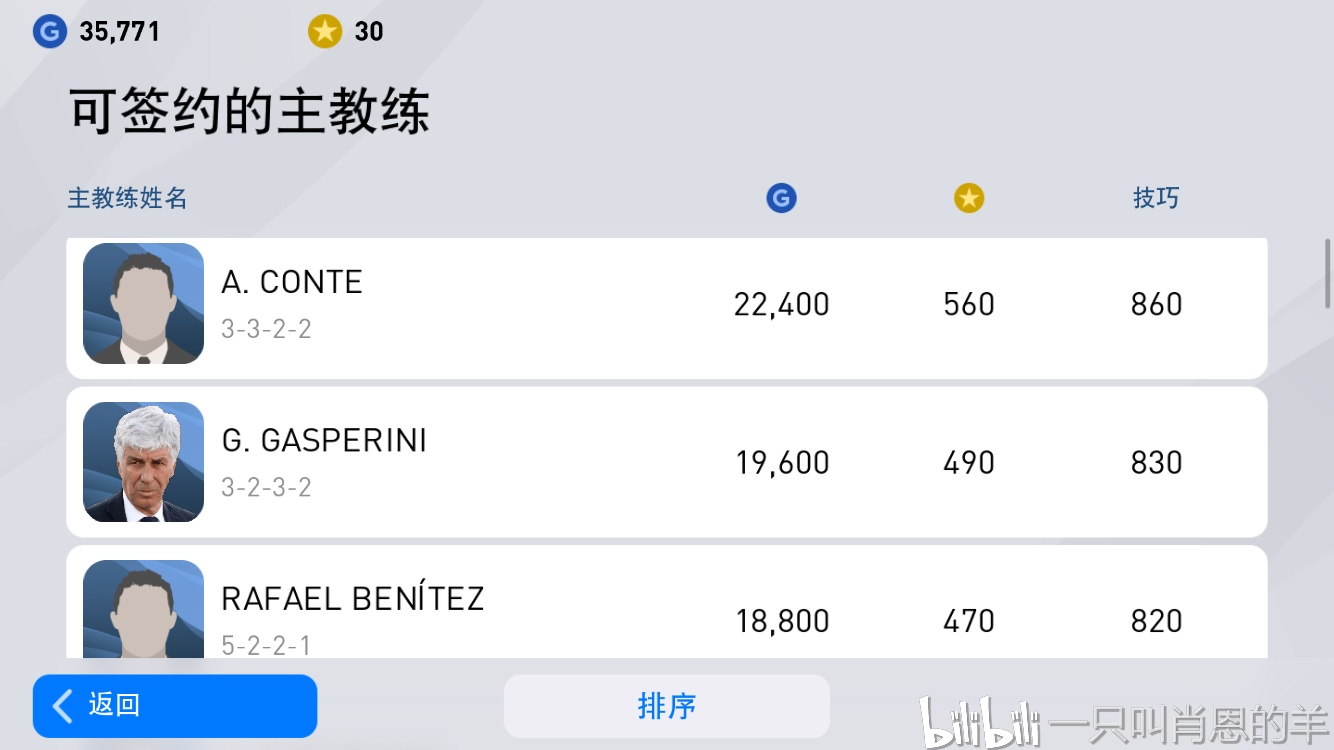Screen dimensions: 1334x750
Task: Select manager A. CONTE
Action: point(666,304)
